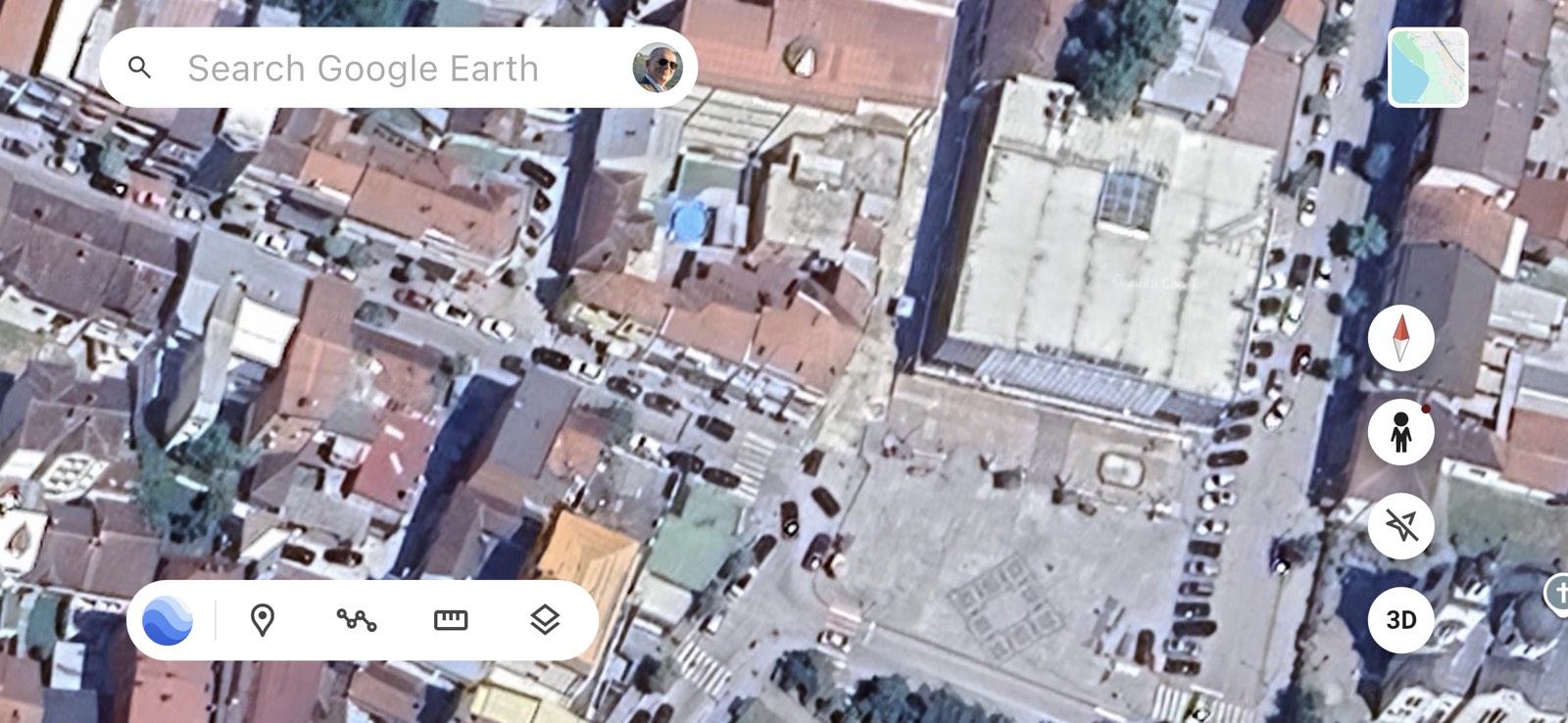Viewport: 1568px width, 723px height.
Task: Open the map style thumbnail
Action: (x=1428, y=67)
